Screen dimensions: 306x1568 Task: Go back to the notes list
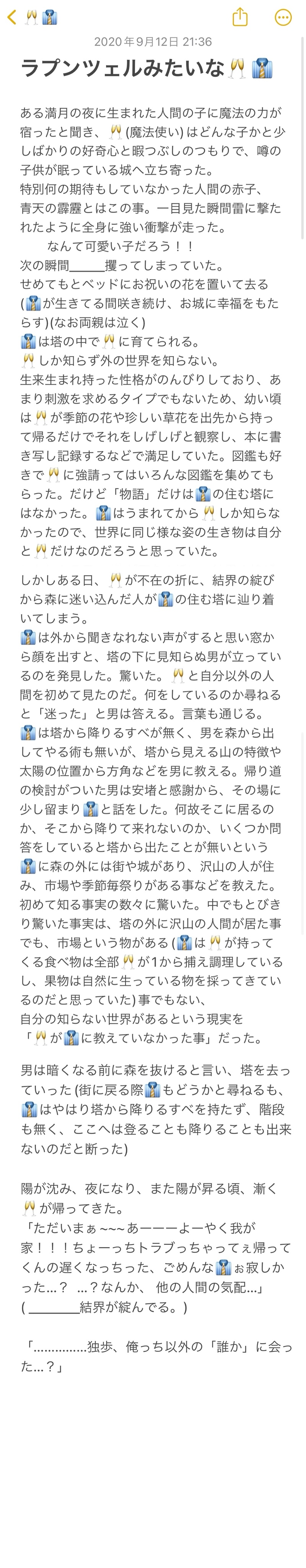coord(11,17)
